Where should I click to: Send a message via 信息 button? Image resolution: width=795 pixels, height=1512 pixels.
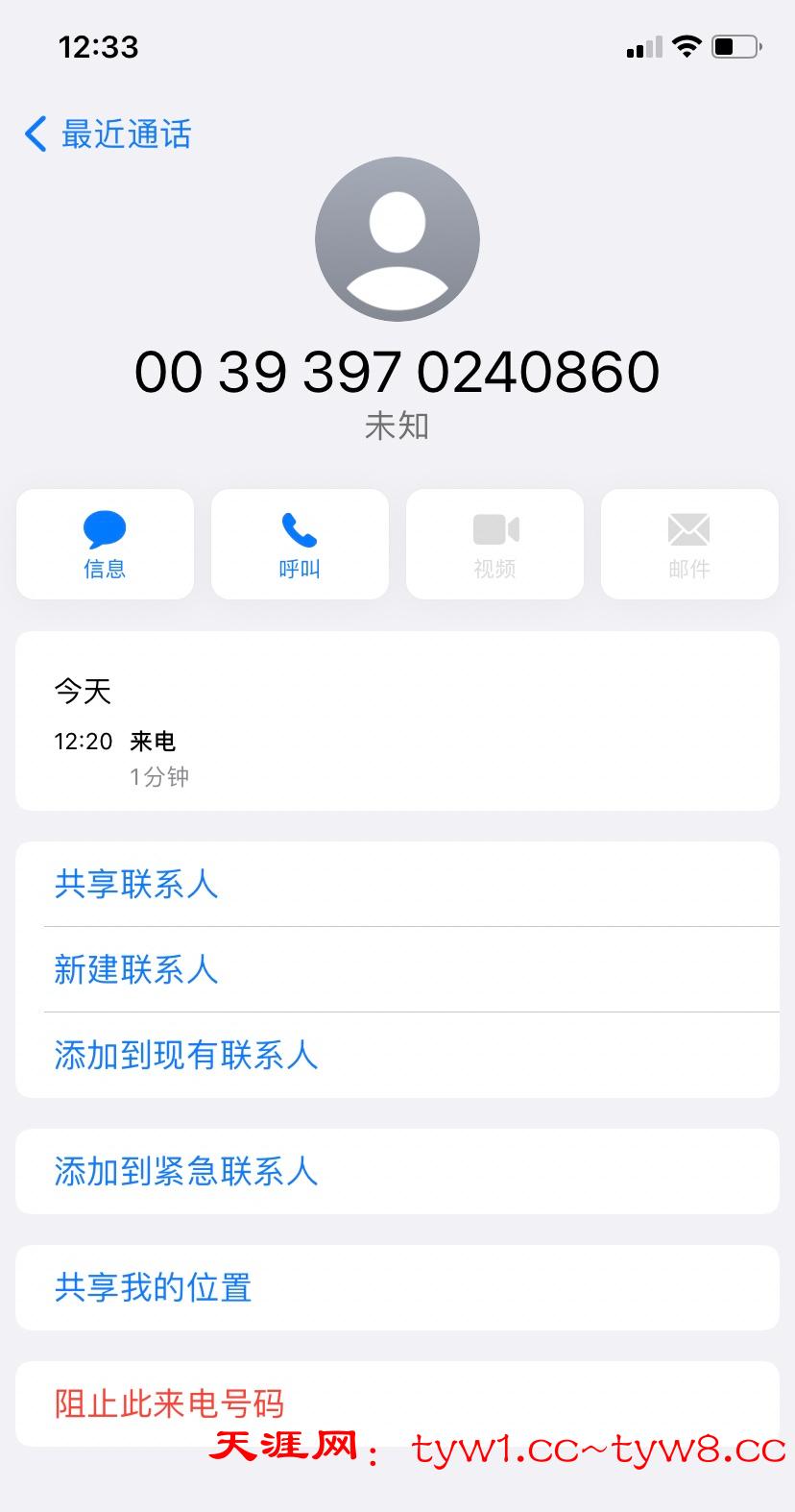[x=105, y=545]
